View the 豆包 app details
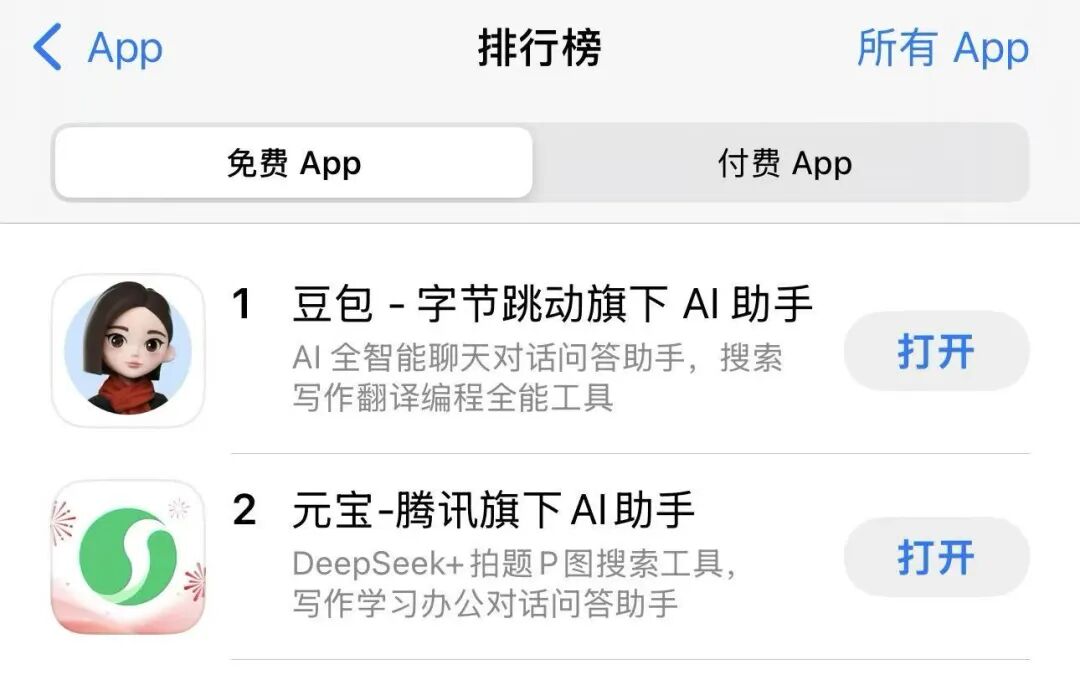Image resolution: width=1080 pixels, height=680 pixels. tap(550, 305)
